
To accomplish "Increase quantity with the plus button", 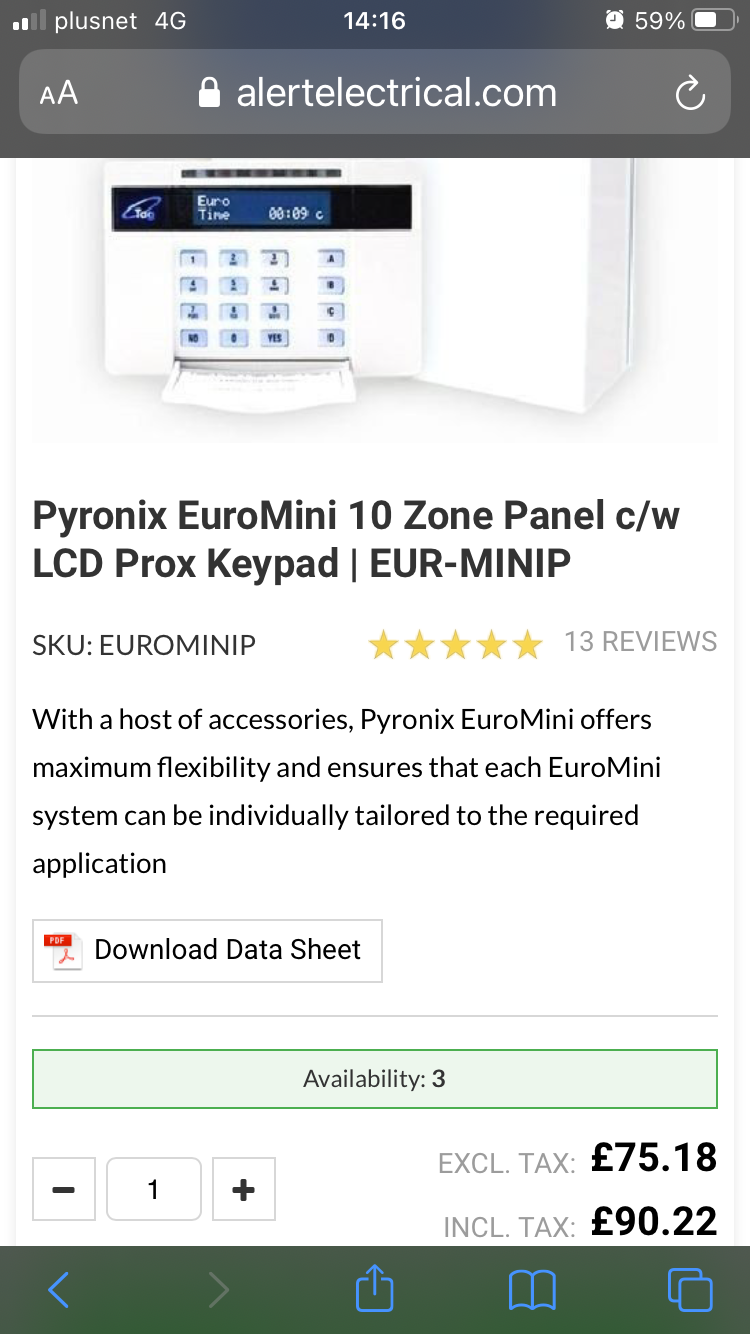I will click(x=243, y=1189).
